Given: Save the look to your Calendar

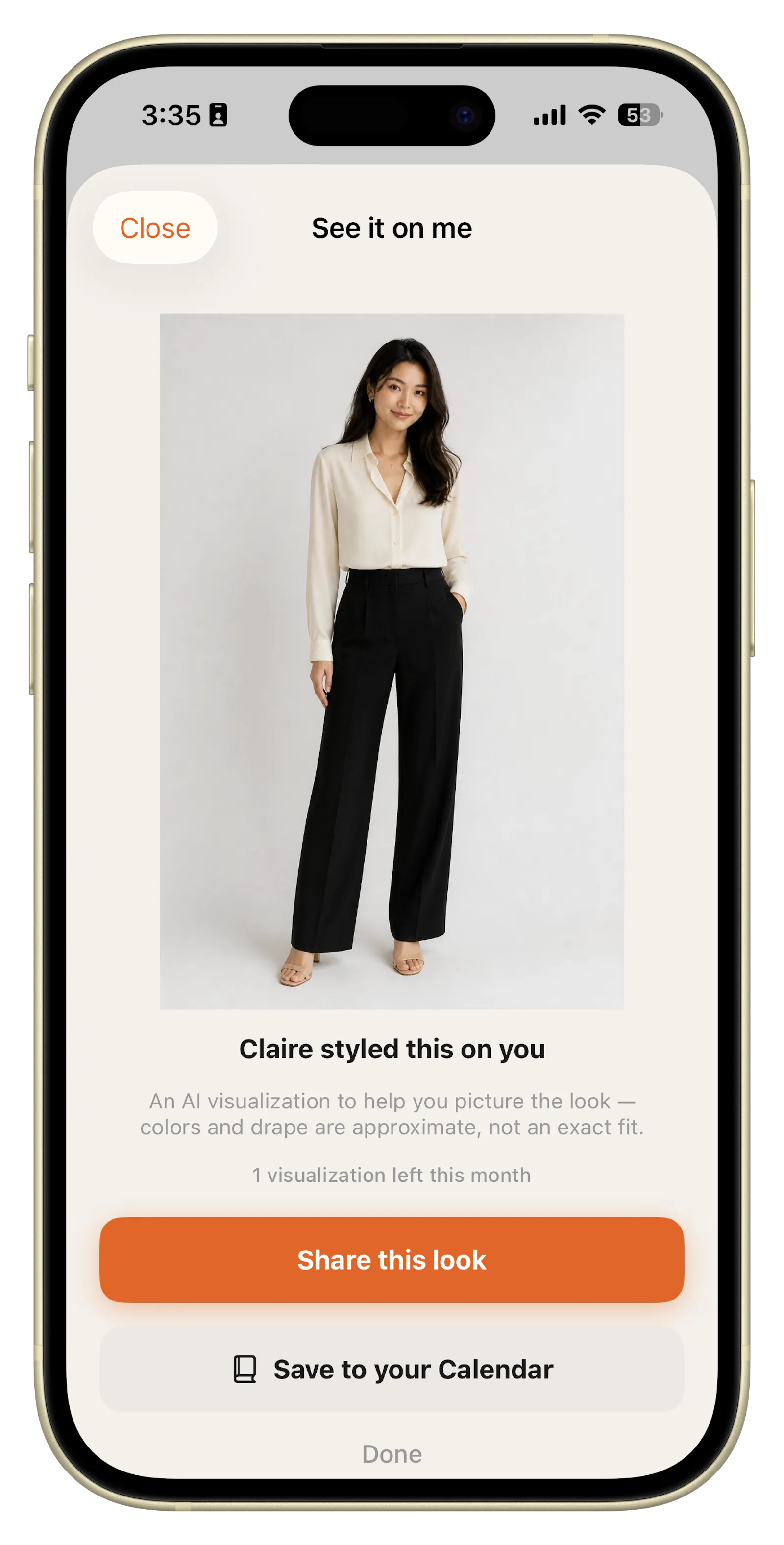Looking at the screenshot, I should 392,1369.
